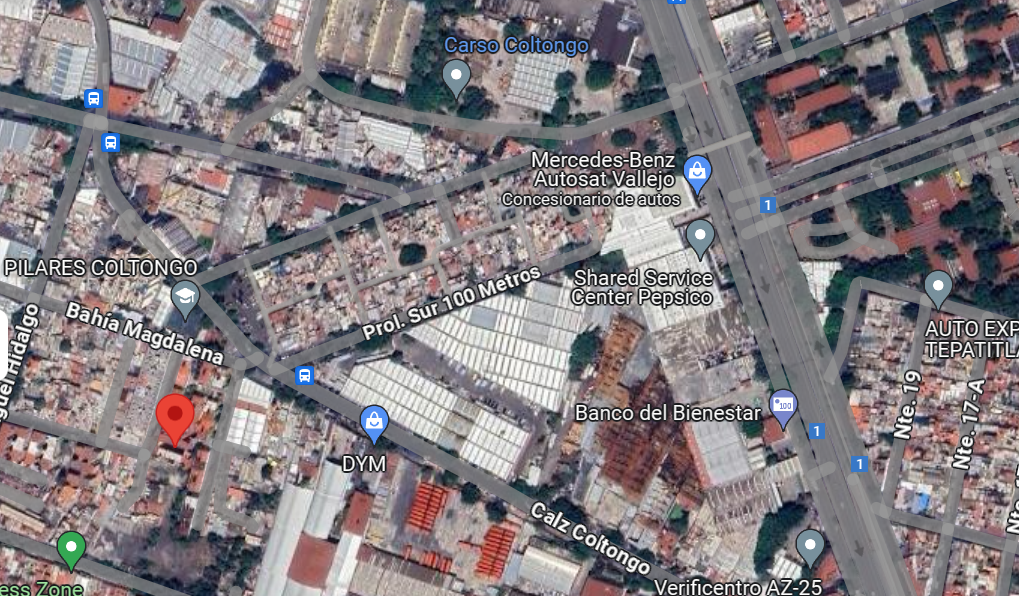
Task: Select the DYM shop marker
Action: [374, 424]
